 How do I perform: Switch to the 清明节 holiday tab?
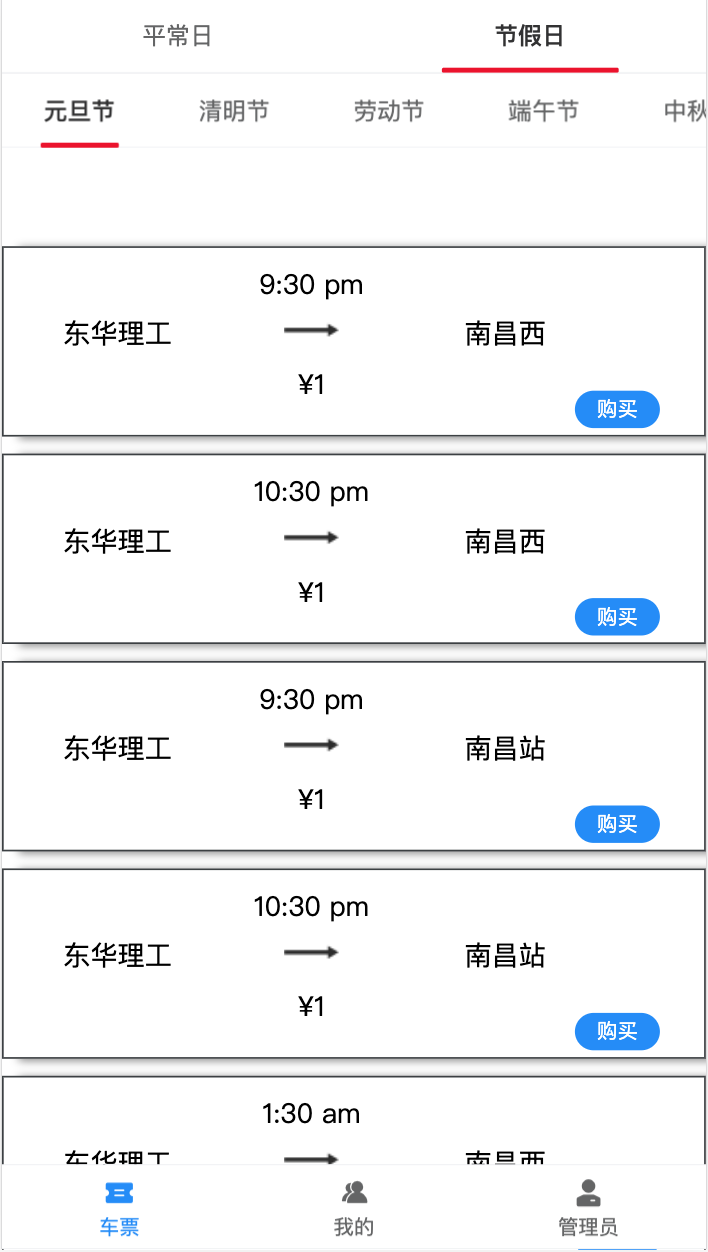point(234,111)
